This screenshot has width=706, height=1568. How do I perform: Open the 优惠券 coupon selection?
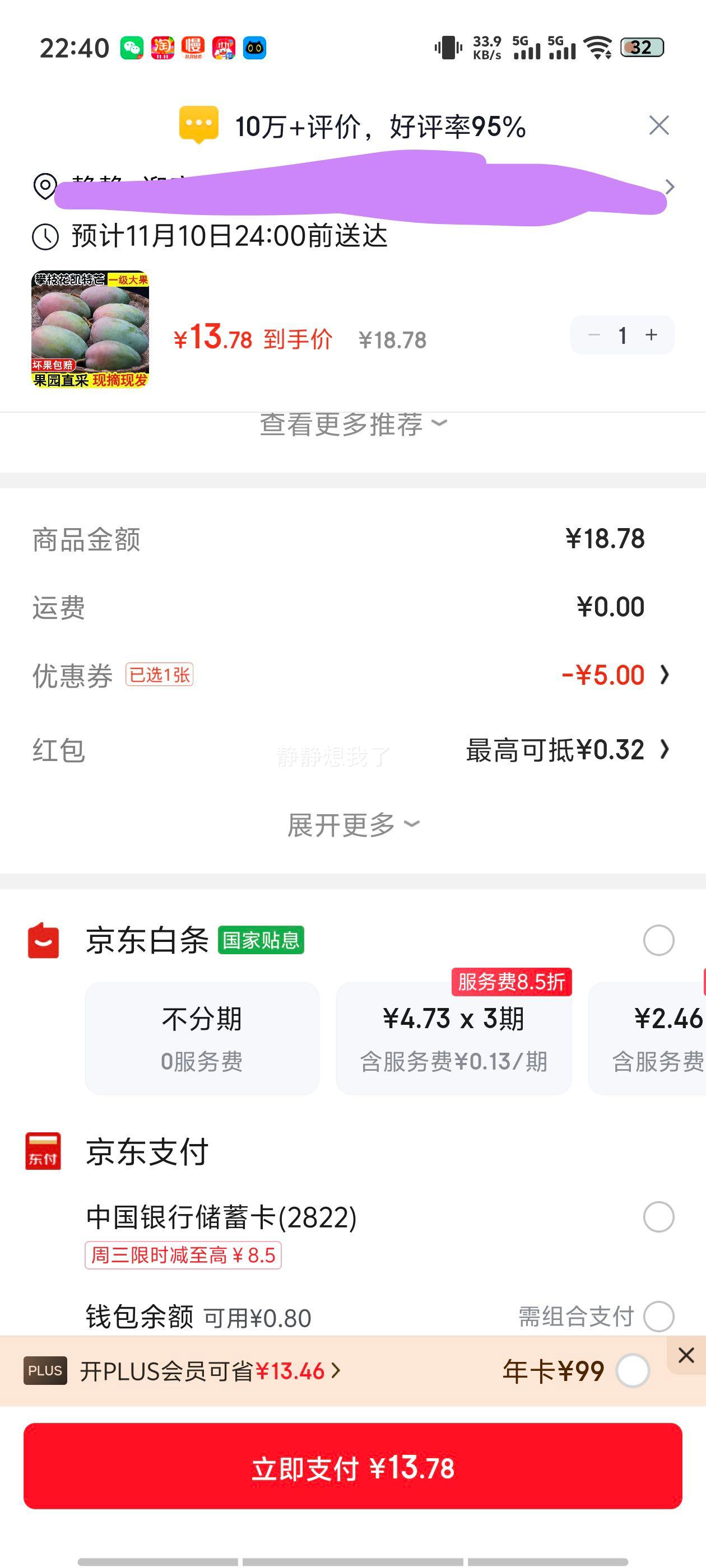pos(614,675)
